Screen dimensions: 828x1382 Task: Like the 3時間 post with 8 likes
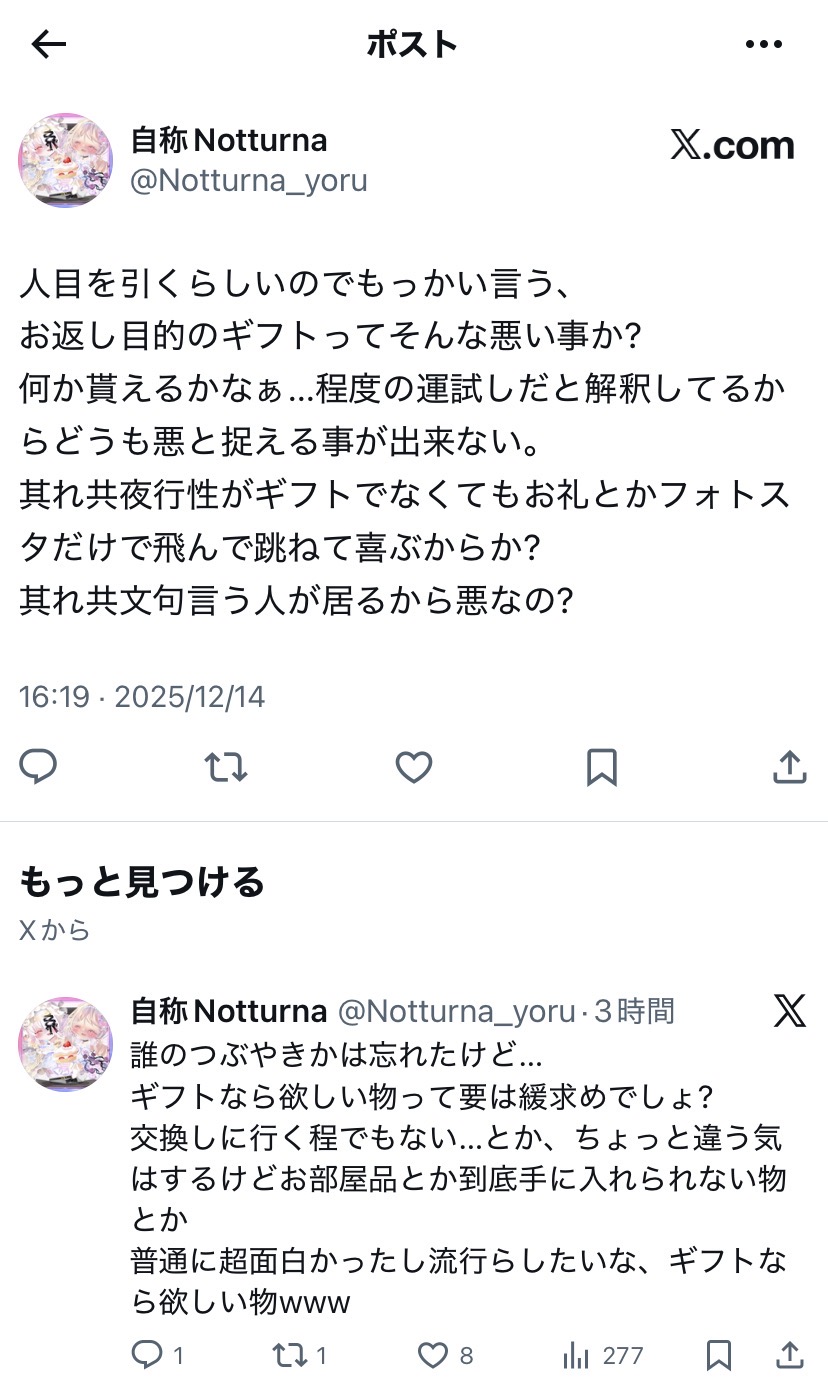coord(433,1355)
